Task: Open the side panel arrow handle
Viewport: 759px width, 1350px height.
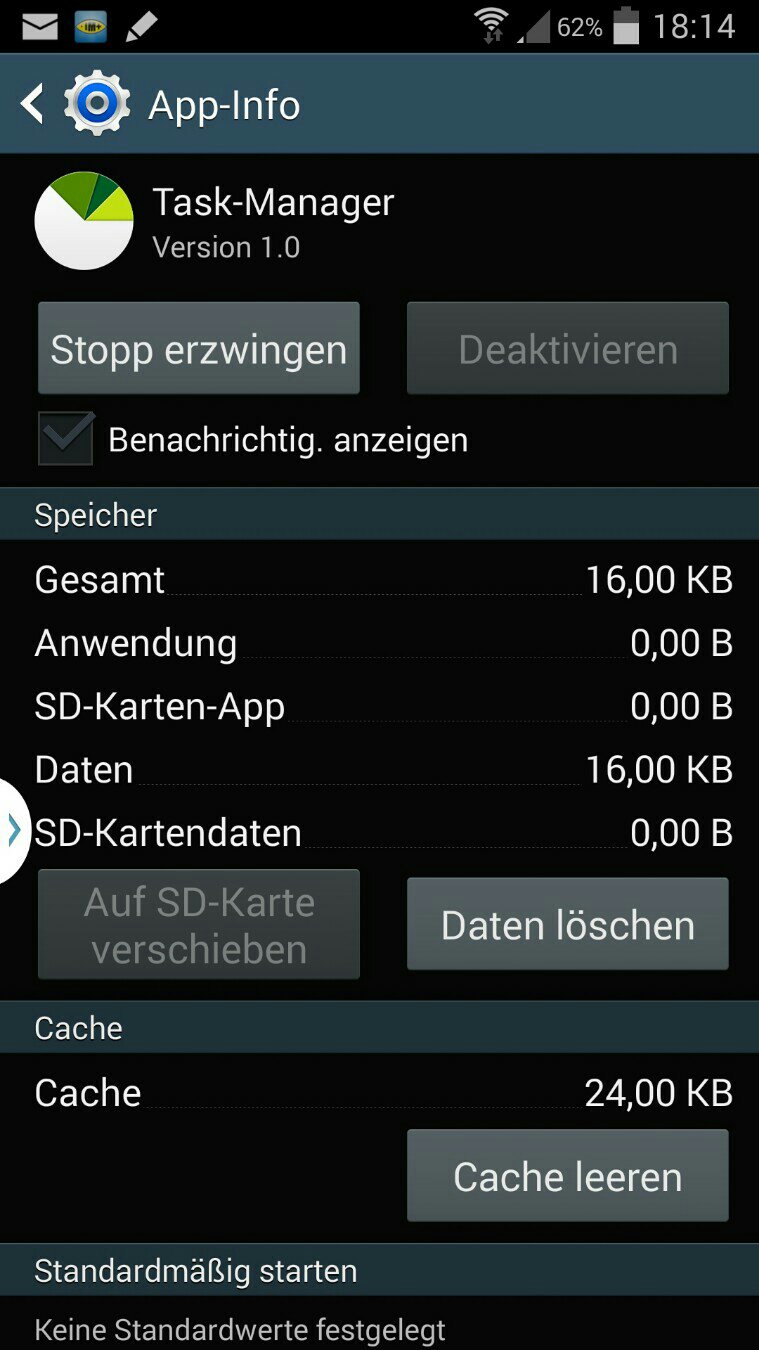Action: [x=14, y=830]
